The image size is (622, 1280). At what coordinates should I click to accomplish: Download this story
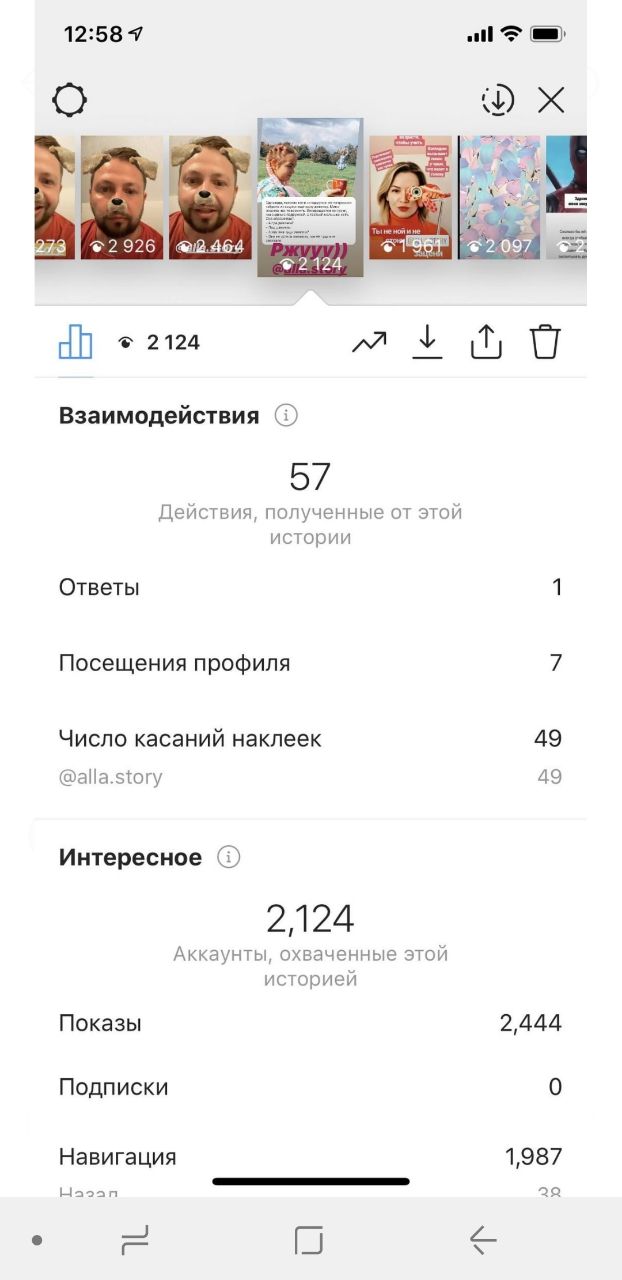coord(427,342)
